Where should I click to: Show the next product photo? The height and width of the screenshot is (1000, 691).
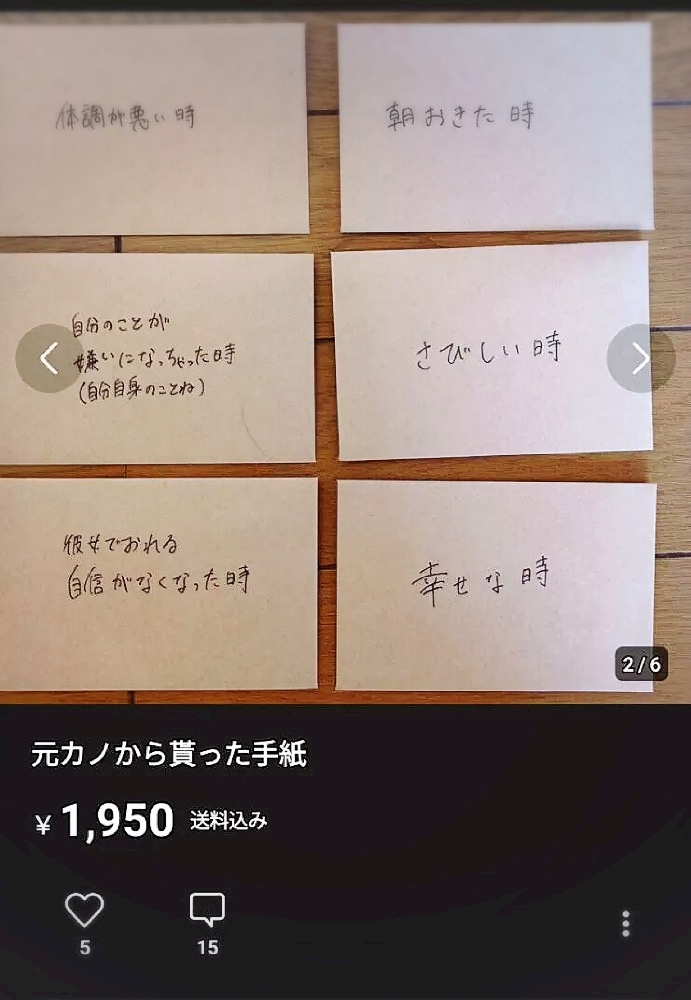641,358
